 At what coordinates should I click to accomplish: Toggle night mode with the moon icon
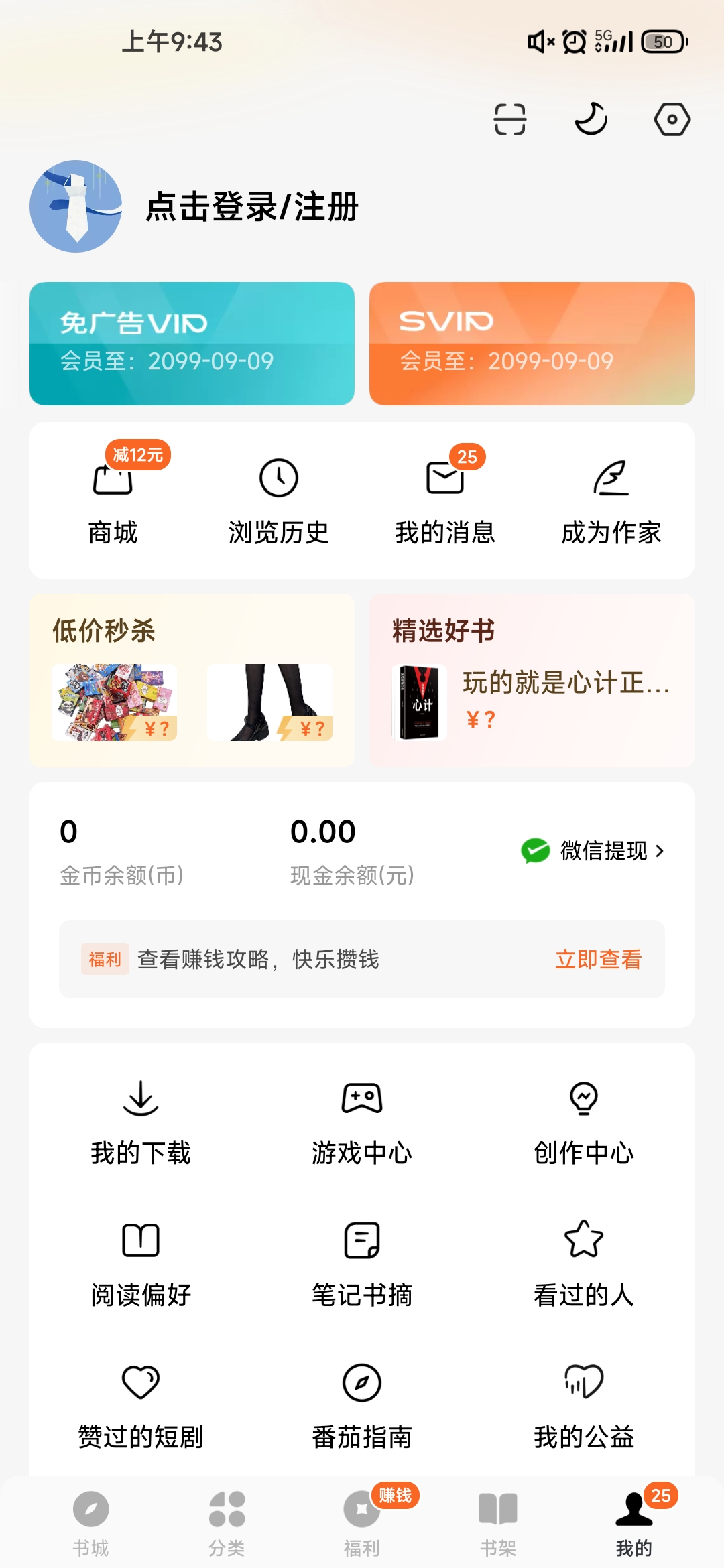pos(591,120)
